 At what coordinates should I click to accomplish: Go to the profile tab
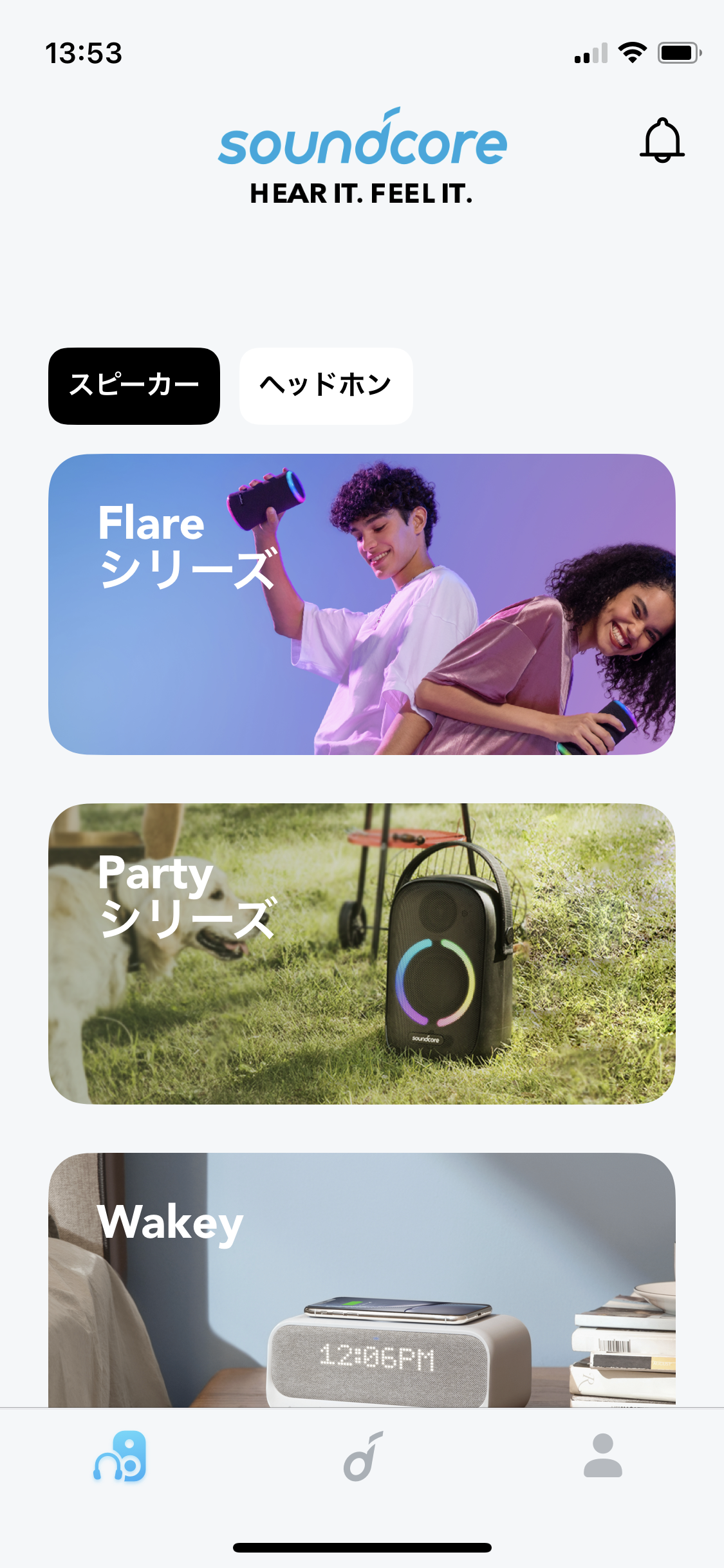603,1455
